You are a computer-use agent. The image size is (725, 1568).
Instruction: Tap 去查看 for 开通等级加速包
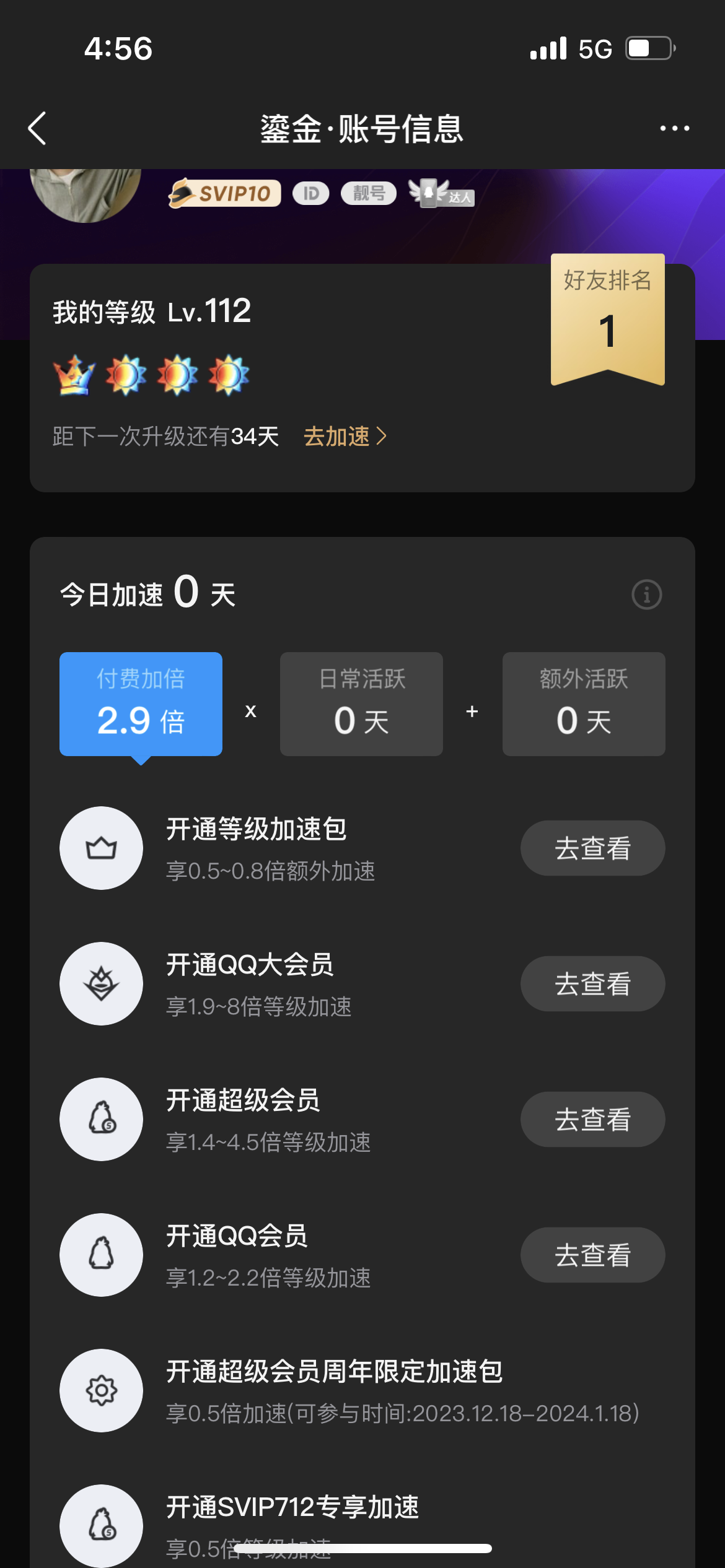pos(592,848)
